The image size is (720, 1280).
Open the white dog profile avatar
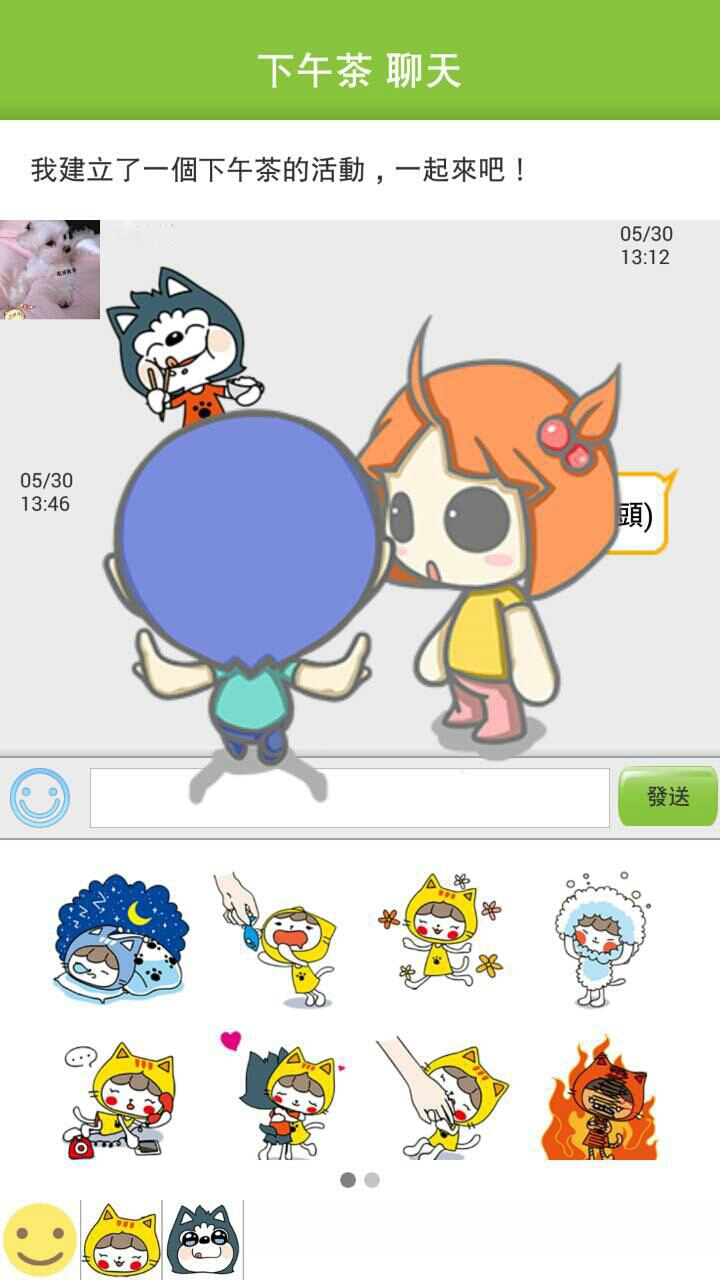click(x=50, y=270)
